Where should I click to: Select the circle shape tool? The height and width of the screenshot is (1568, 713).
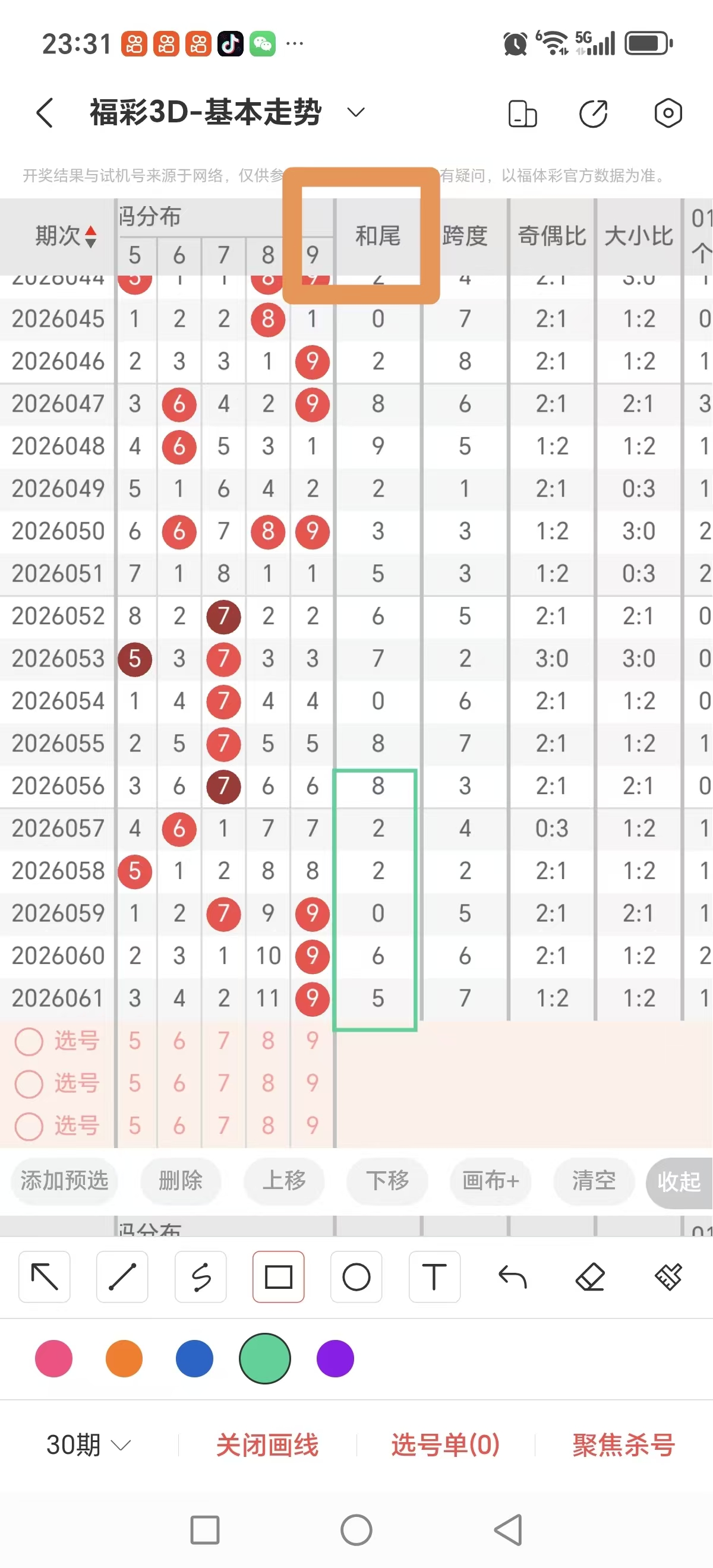pos(356,1277)
